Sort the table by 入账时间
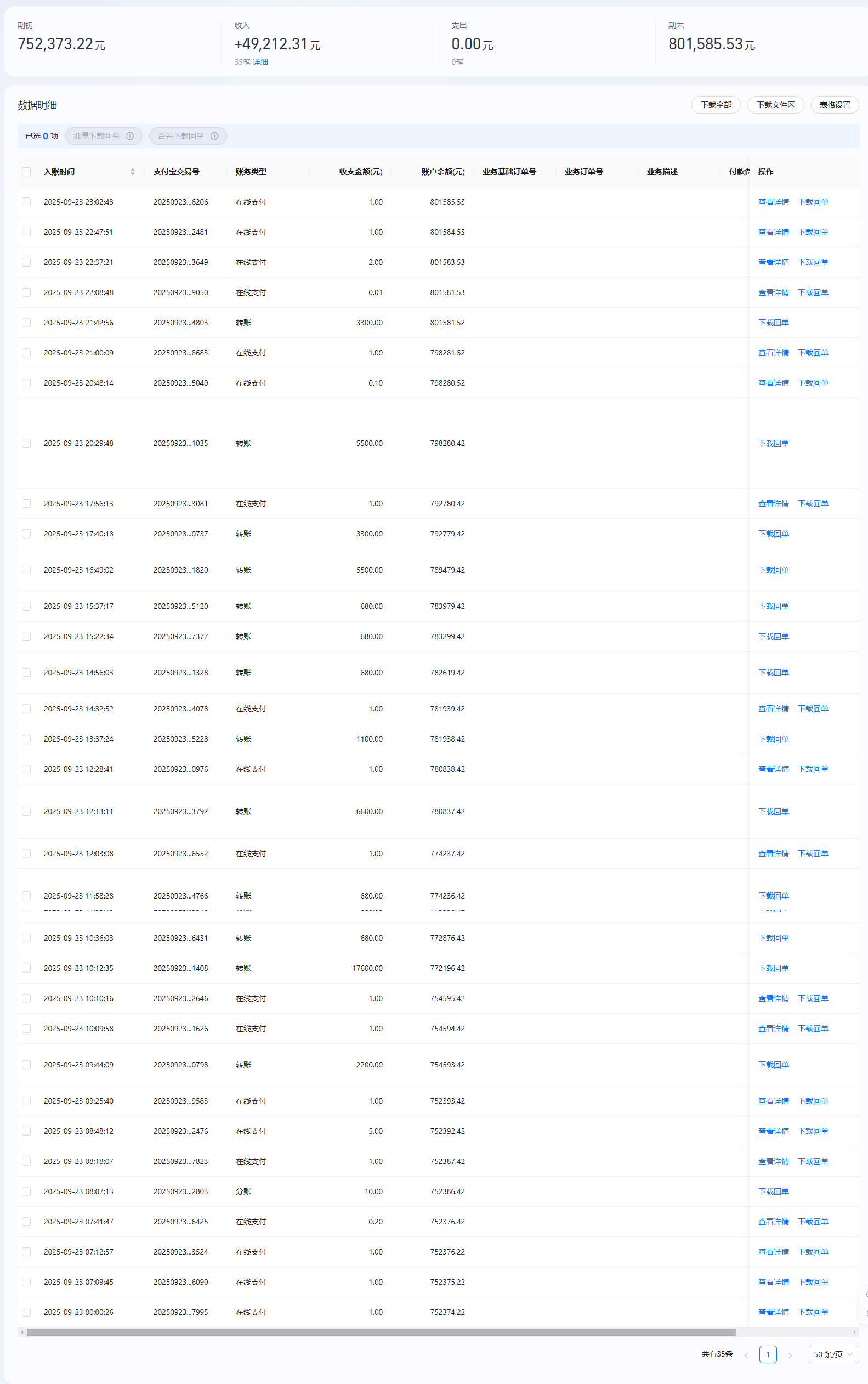868x1384 pixels. (133, 172)
